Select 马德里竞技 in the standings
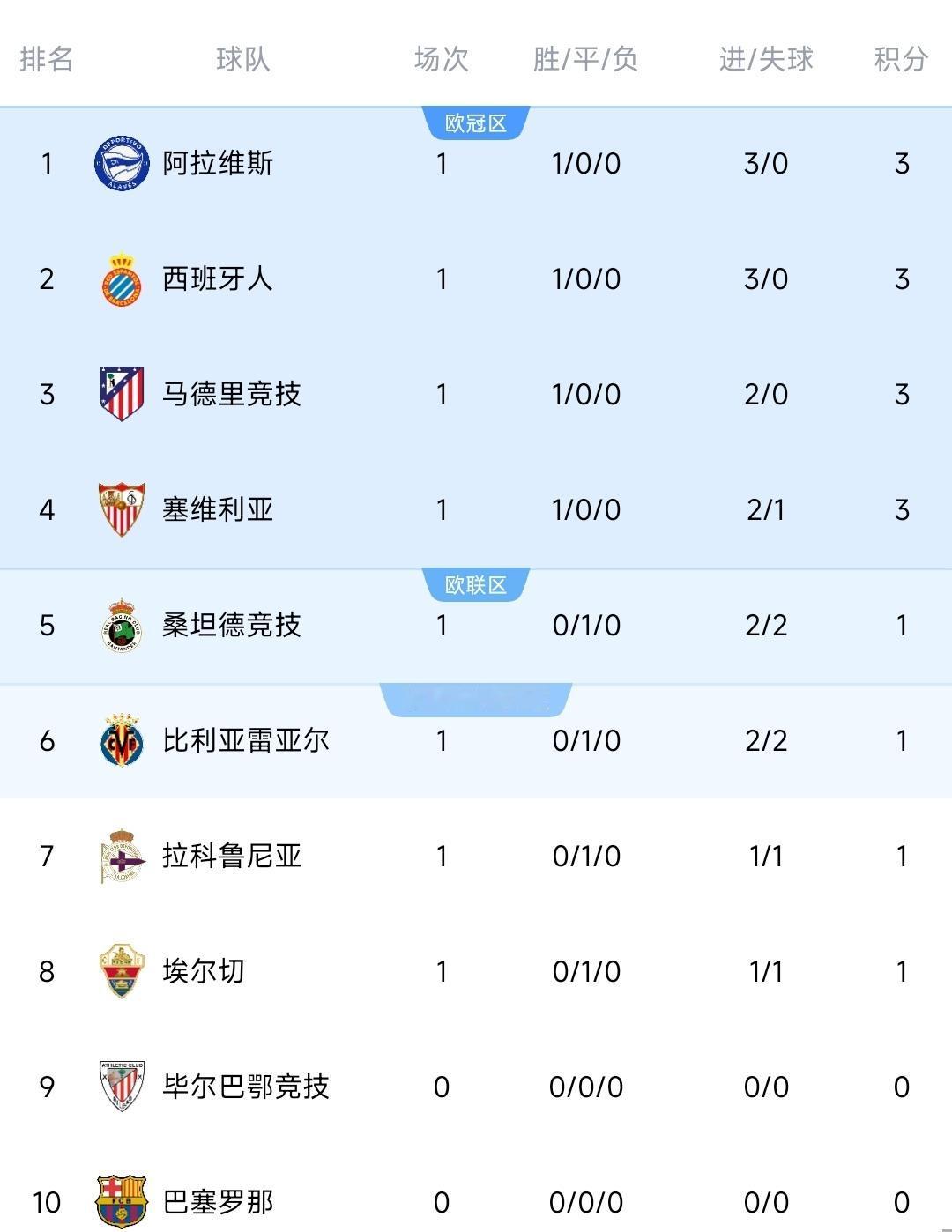Screen dimensions: 952x1232 point(476,395)
